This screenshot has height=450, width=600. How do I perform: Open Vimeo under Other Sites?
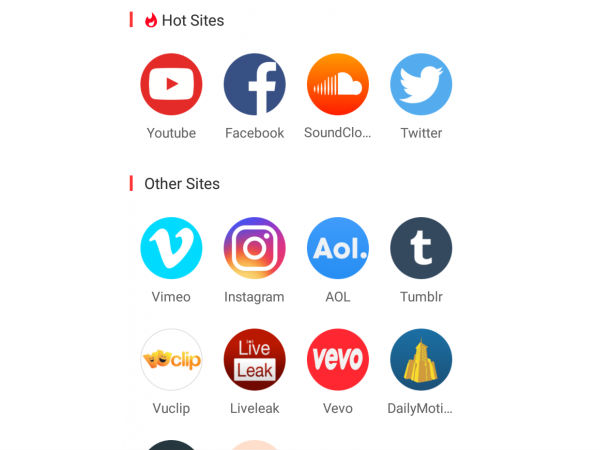point(171,248)
